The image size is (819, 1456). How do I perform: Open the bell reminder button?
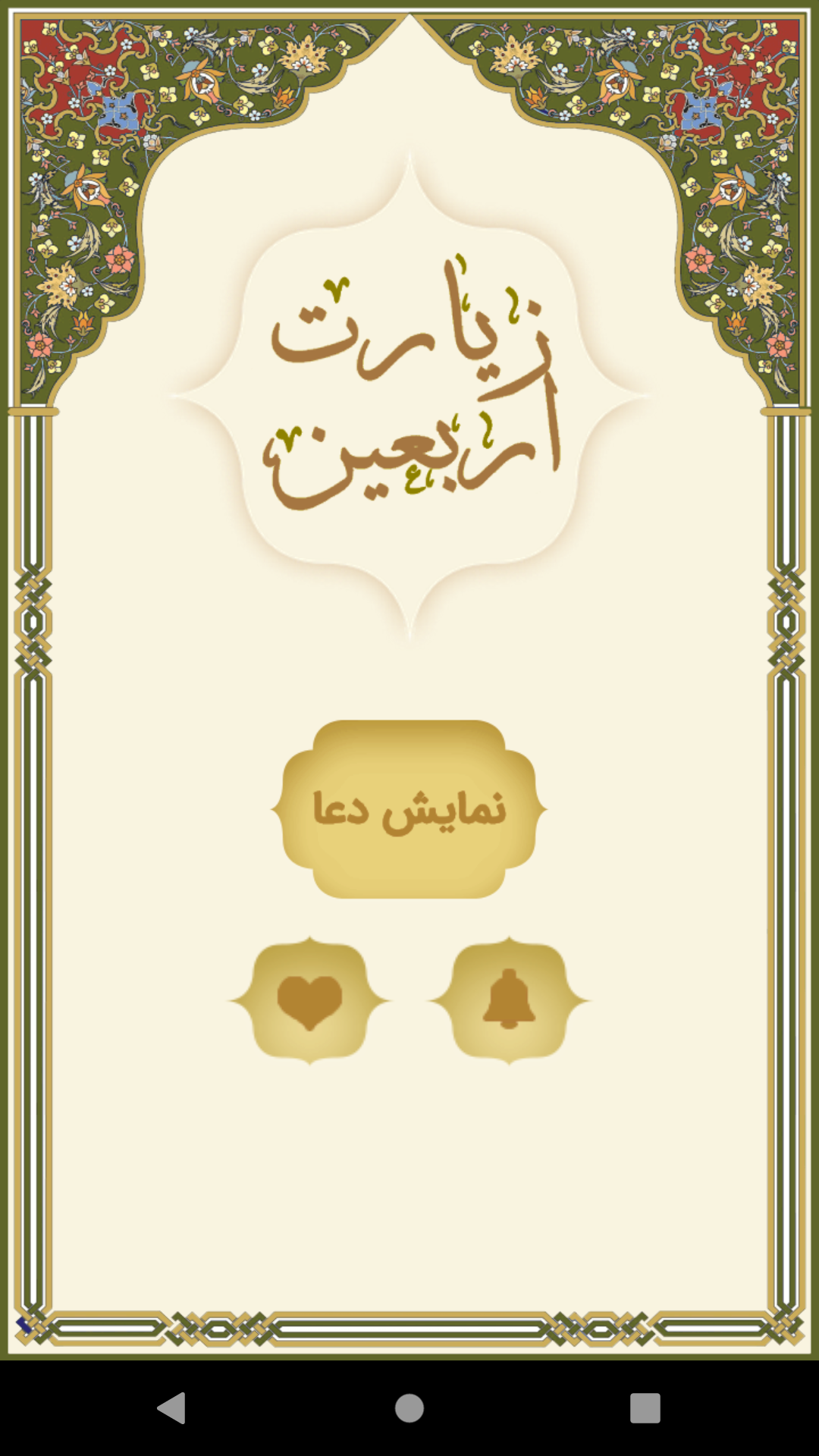(509, 1001)
